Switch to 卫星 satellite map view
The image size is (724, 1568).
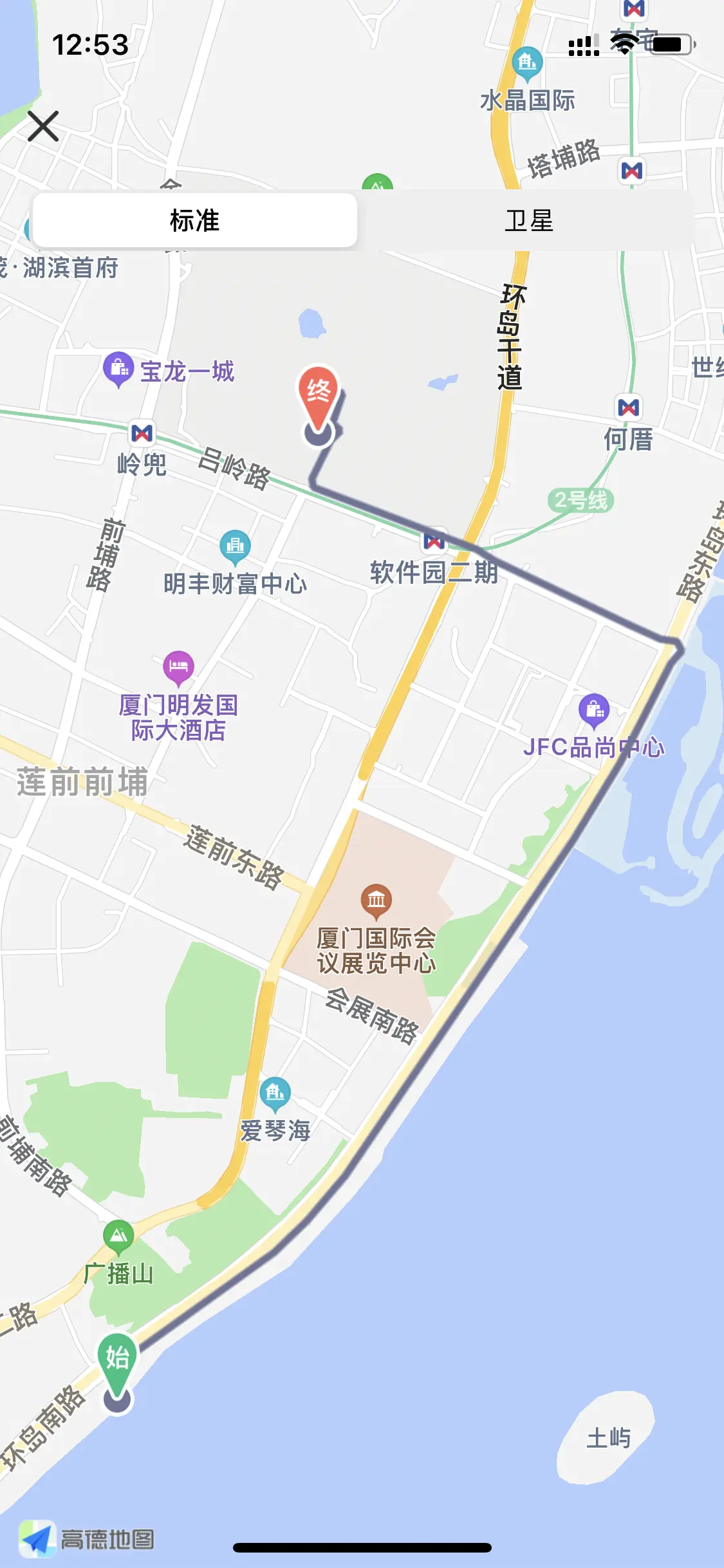click(x=528, y=221)
